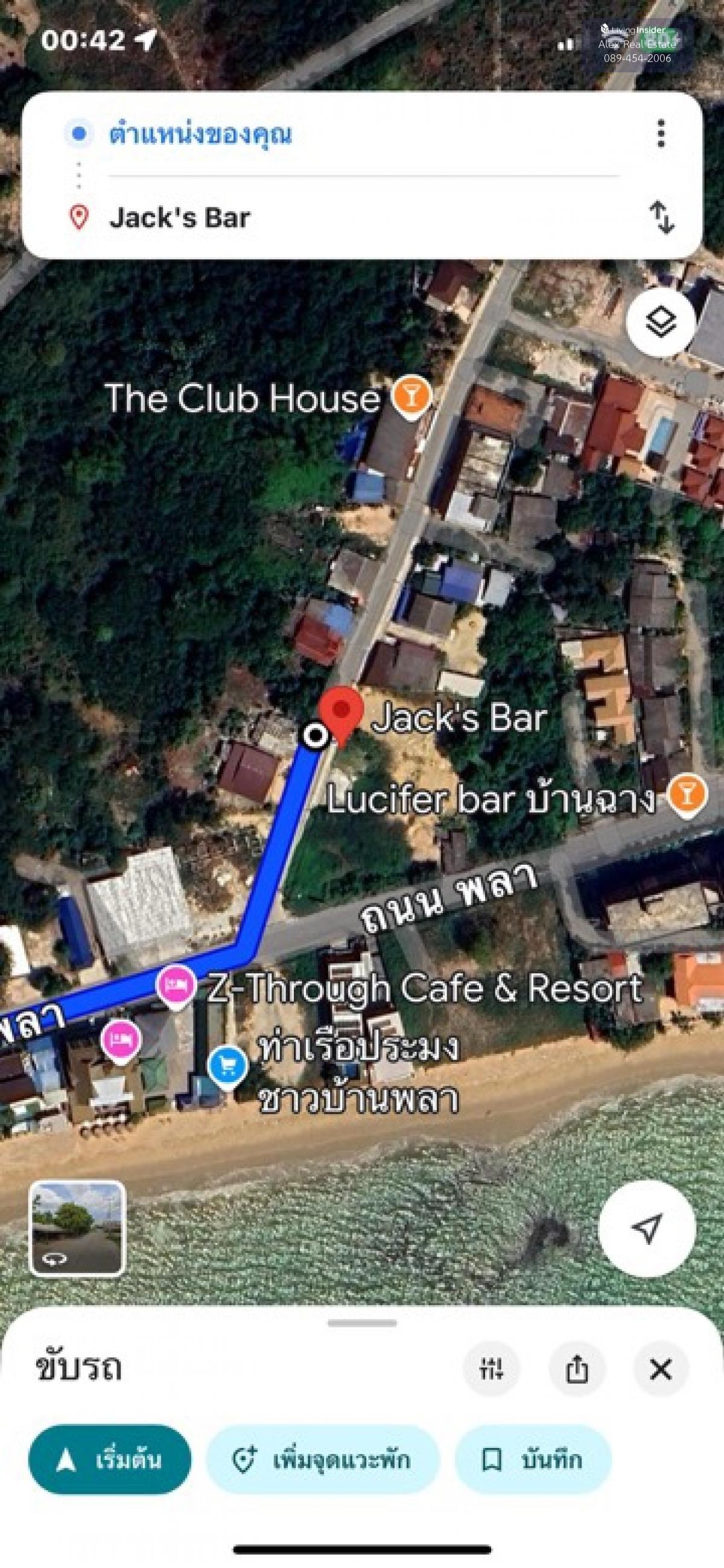Edit the starting point field ตำแหน่งของคุณ
This screenshot has width=724, height=1568.
pyautogui.click(x=201, y=134)
